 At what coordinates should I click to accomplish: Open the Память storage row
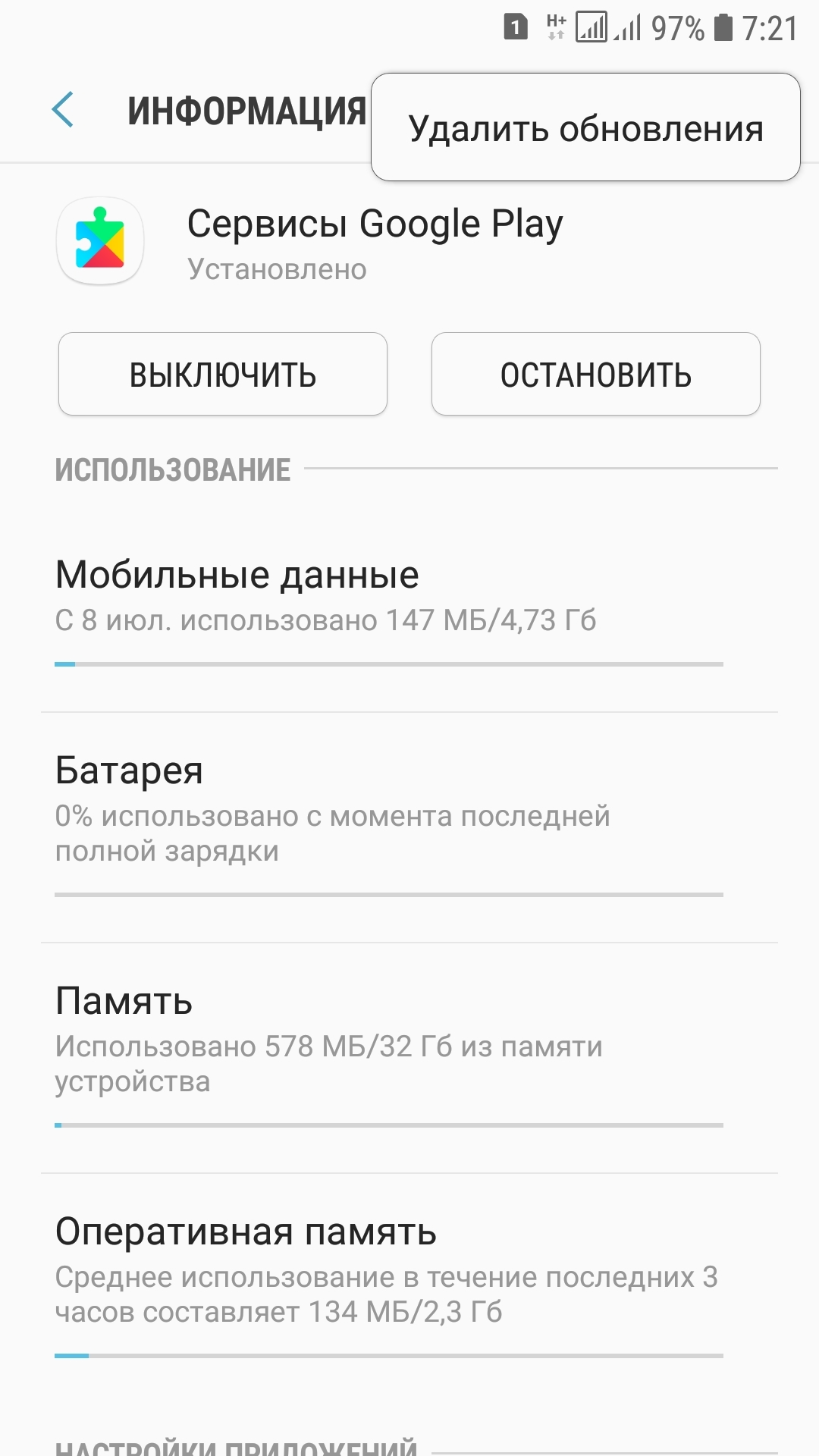click(x=409, y=1050)
